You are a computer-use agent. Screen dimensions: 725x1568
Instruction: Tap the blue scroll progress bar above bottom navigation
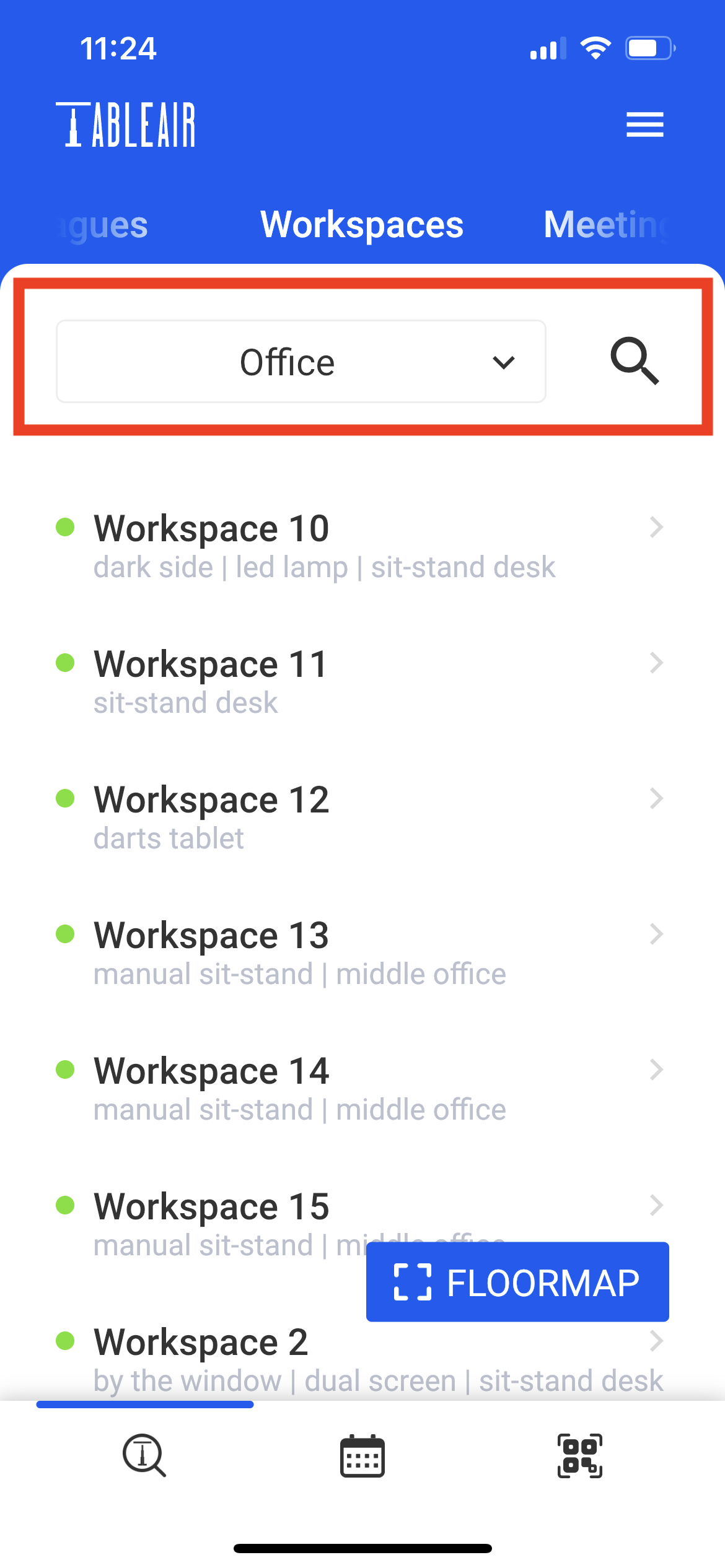[144, 1405]
